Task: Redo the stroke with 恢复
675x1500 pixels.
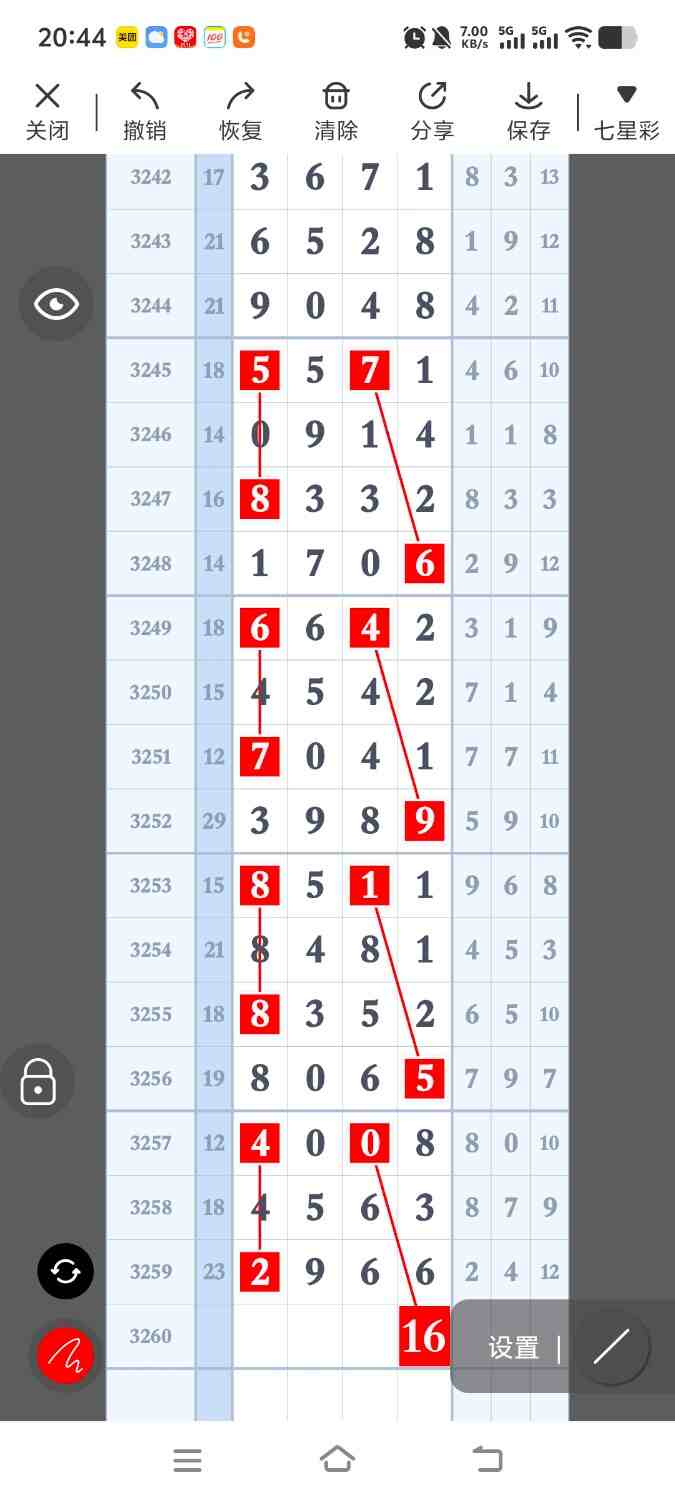Action: [241, 112]
